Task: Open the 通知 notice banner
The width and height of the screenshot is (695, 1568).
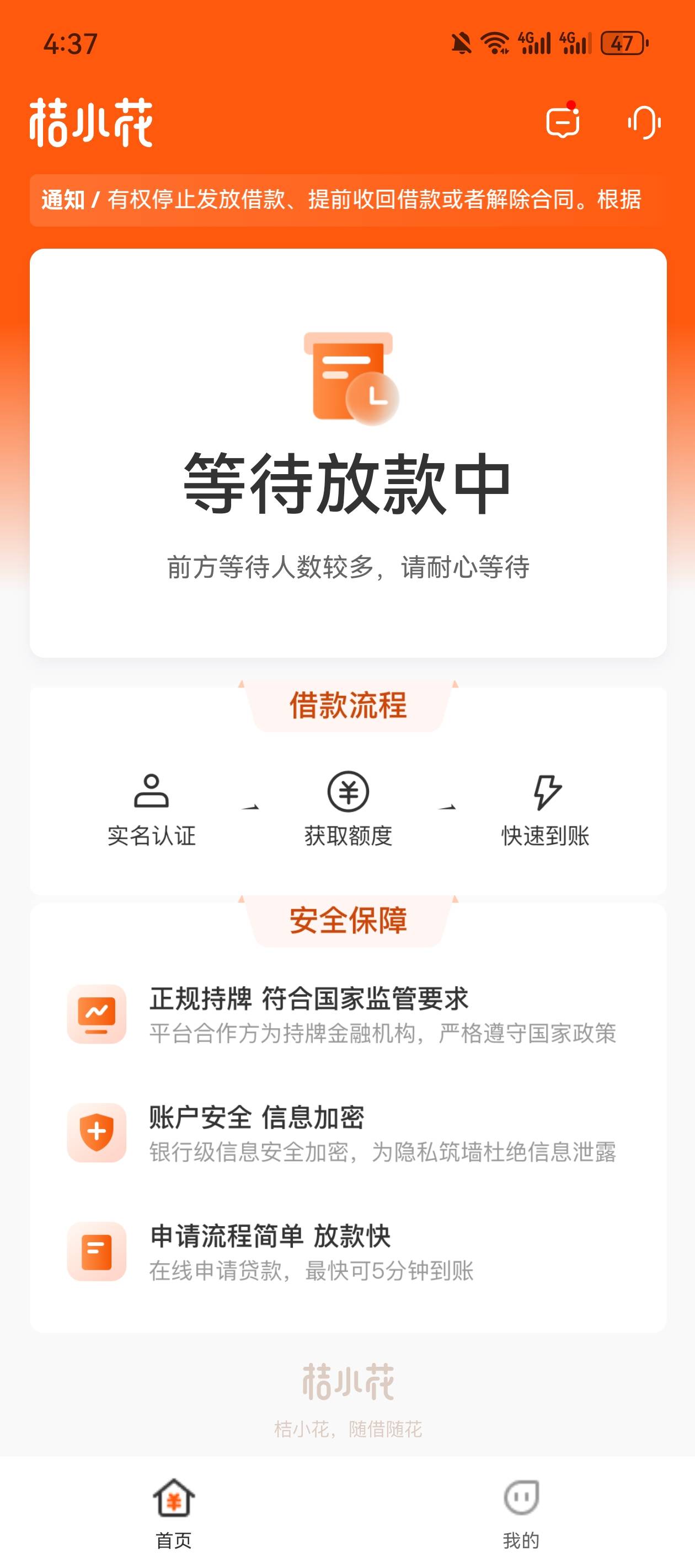Action: point(348,200)
